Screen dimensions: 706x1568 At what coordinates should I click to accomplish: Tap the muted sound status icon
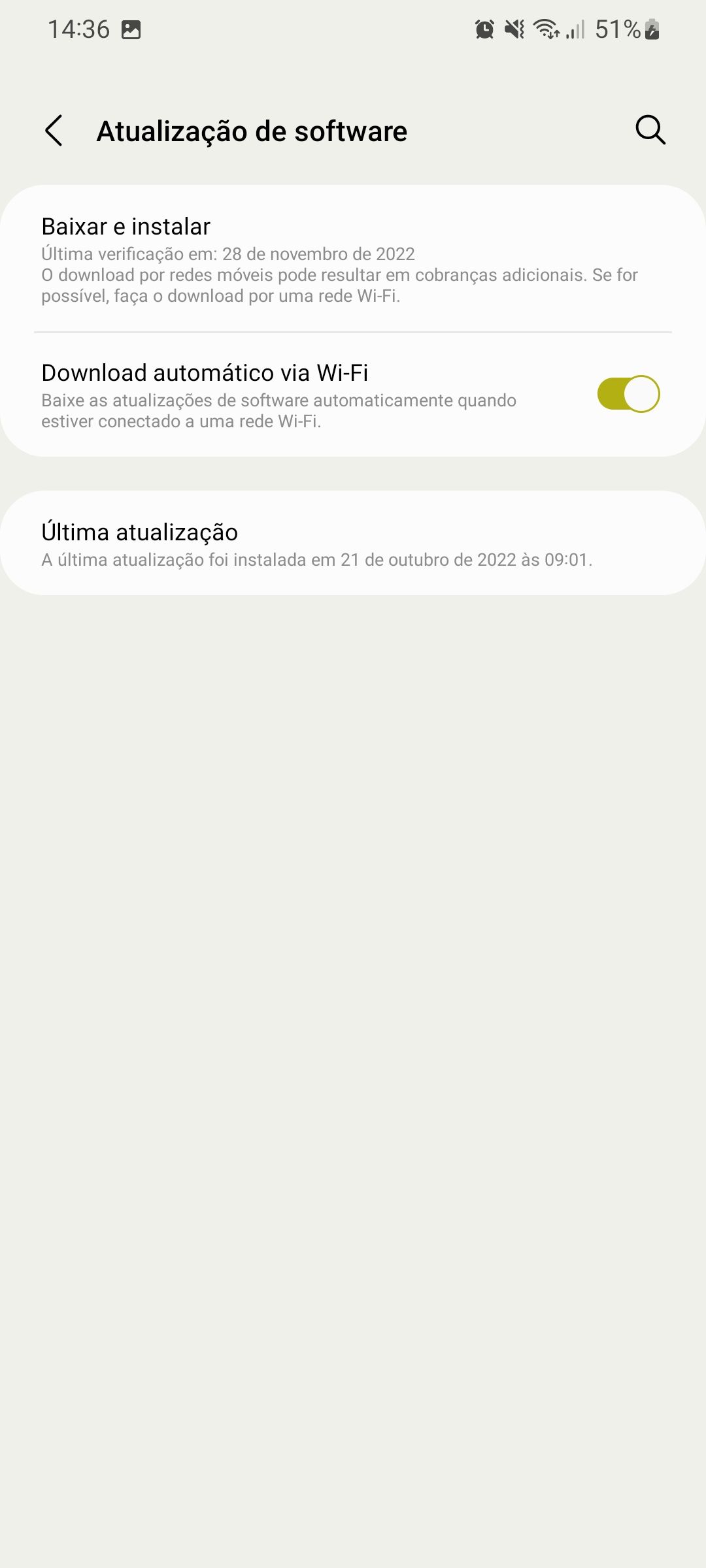click(516, 29)
